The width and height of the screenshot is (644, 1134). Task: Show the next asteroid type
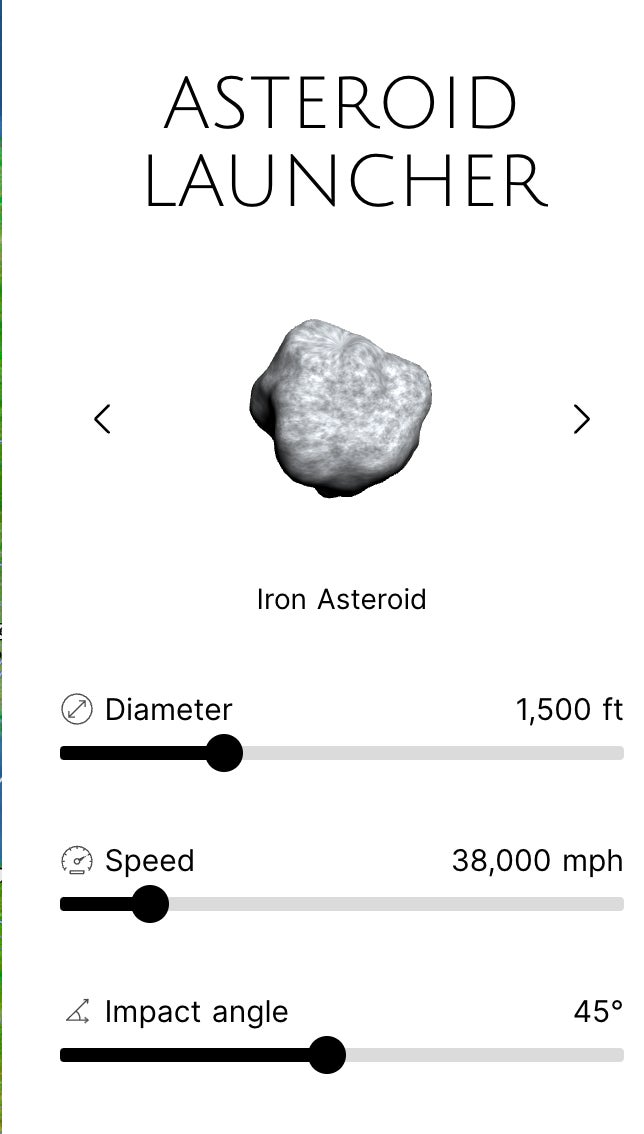point(581,418)
